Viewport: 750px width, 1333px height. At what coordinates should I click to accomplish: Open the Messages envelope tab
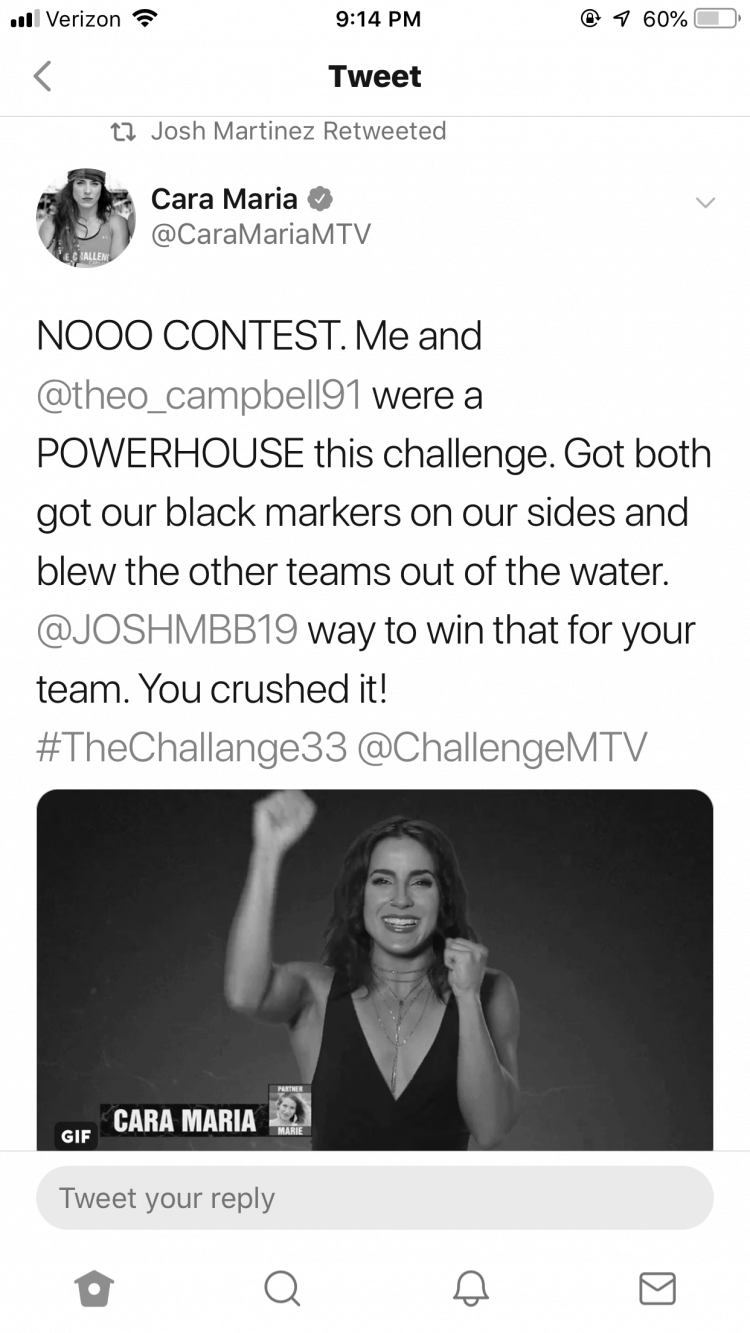pyautogui.click(x=657, y=1288)
